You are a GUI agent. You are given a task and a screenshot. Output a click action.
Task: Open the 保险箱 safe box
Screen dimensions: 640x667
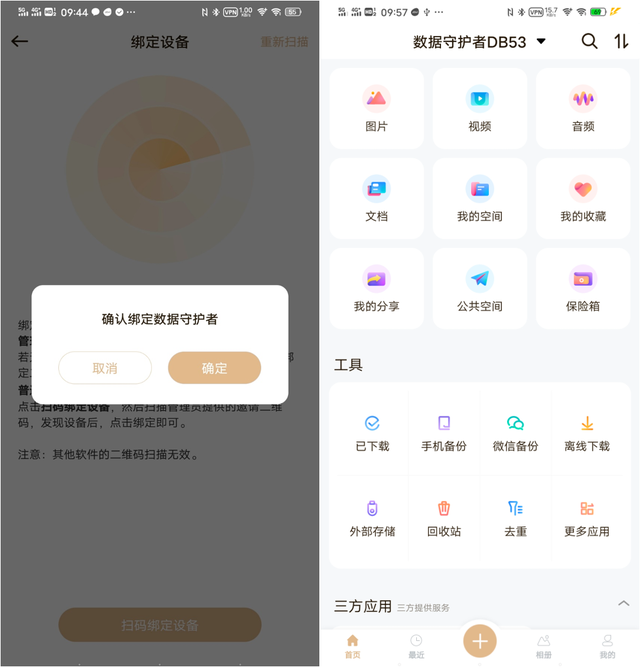(583, 288)
